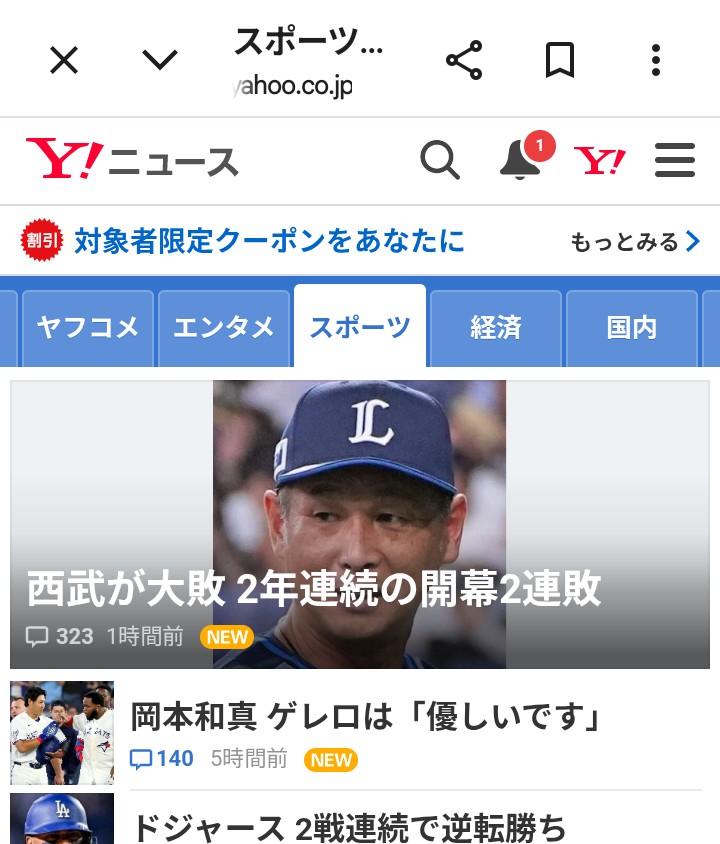Close the in-app browser tab
Image resolution: width=720 pixels, height=844 pixels.
[x=64, y=61]
